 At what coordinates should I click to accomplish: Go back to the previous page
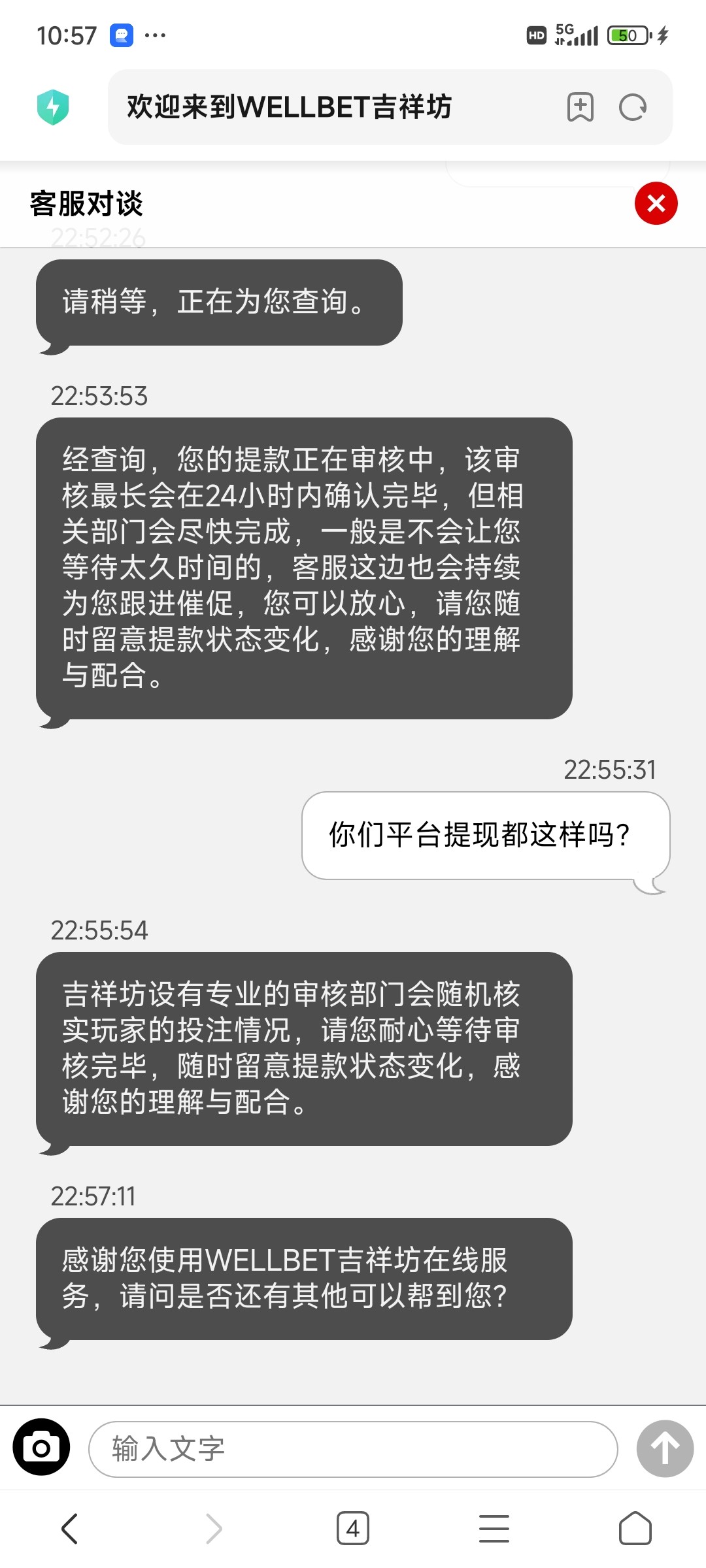[x=70, y=1529]
